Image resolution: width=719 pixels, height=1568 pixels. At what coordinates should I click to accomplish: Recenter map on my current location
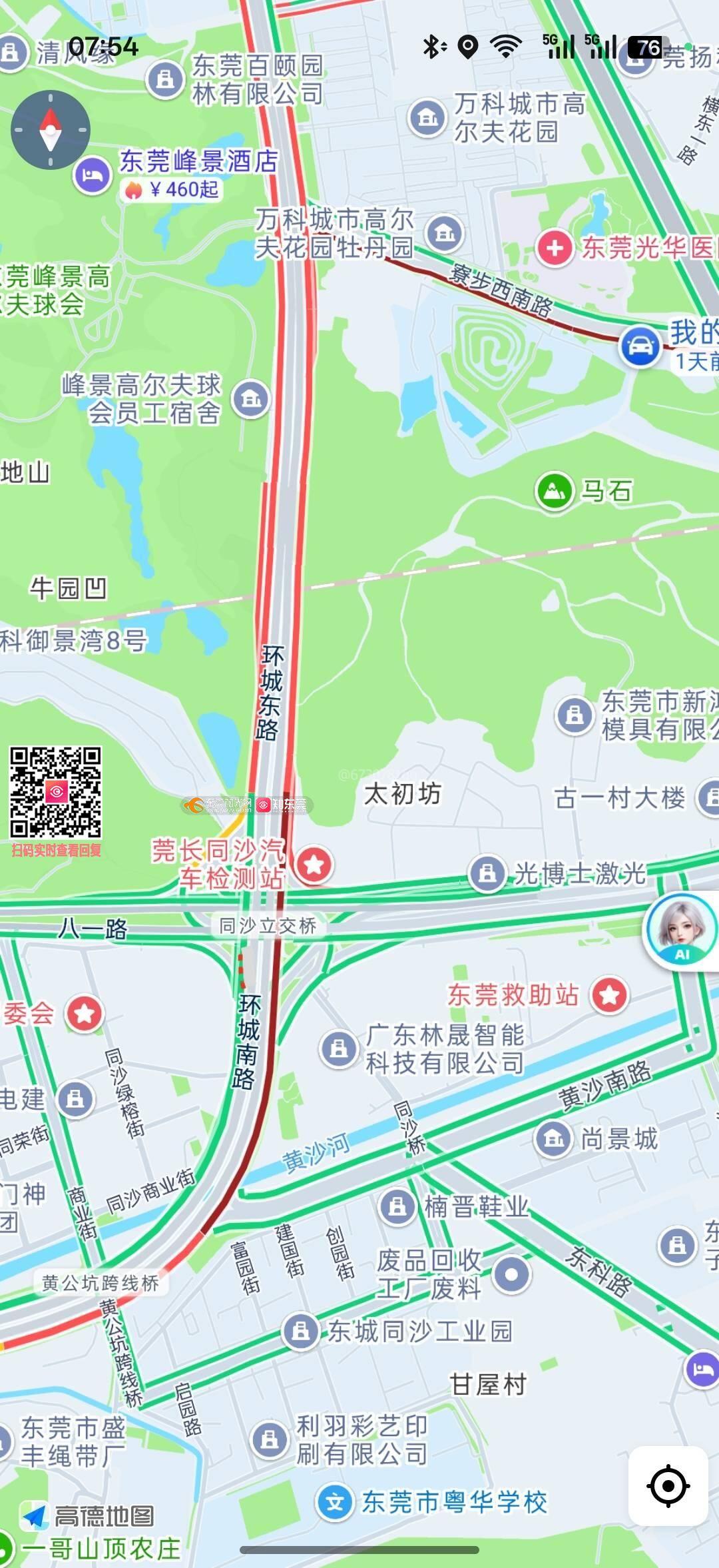668,1485
